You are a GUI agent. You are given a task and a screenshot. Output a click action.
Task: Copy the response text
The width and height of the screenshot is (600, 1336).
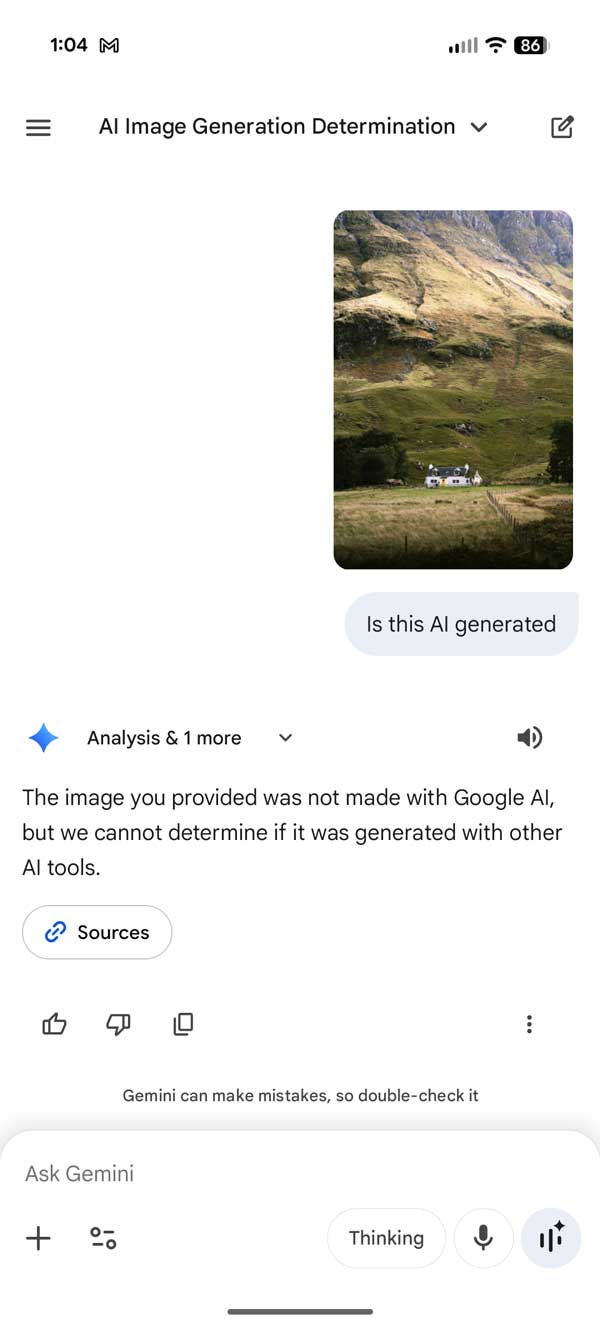[x=183, y=1024]
